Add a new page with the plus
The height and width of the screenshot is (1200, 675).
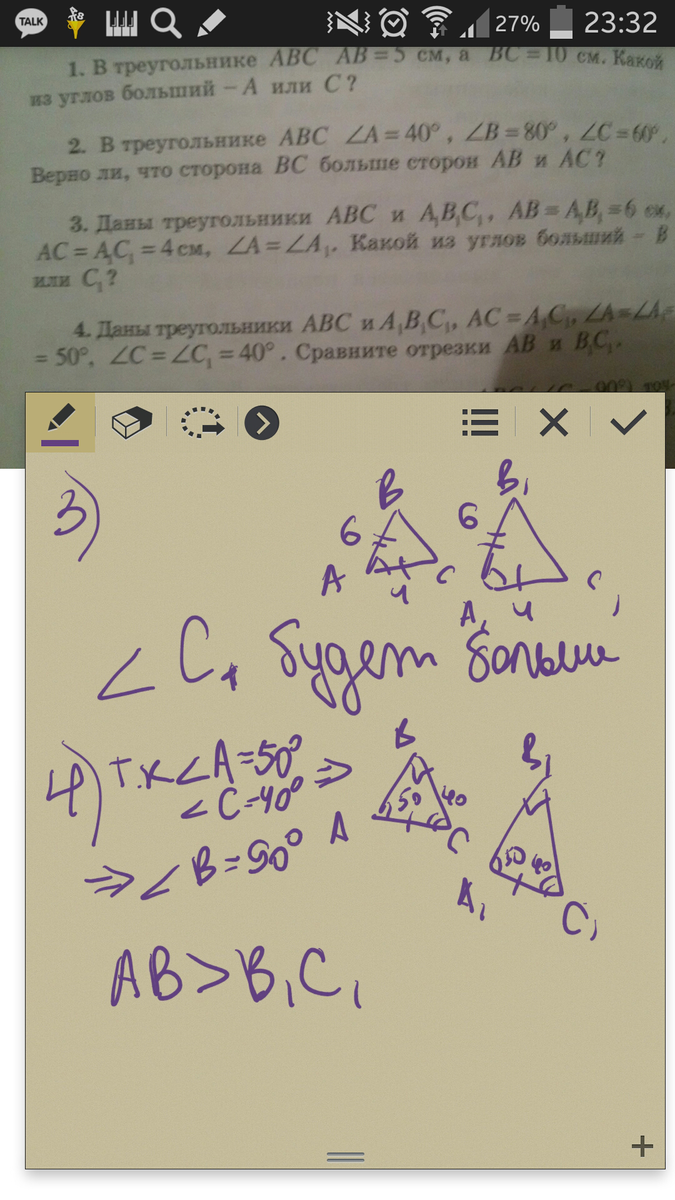tap(642, 1146)
